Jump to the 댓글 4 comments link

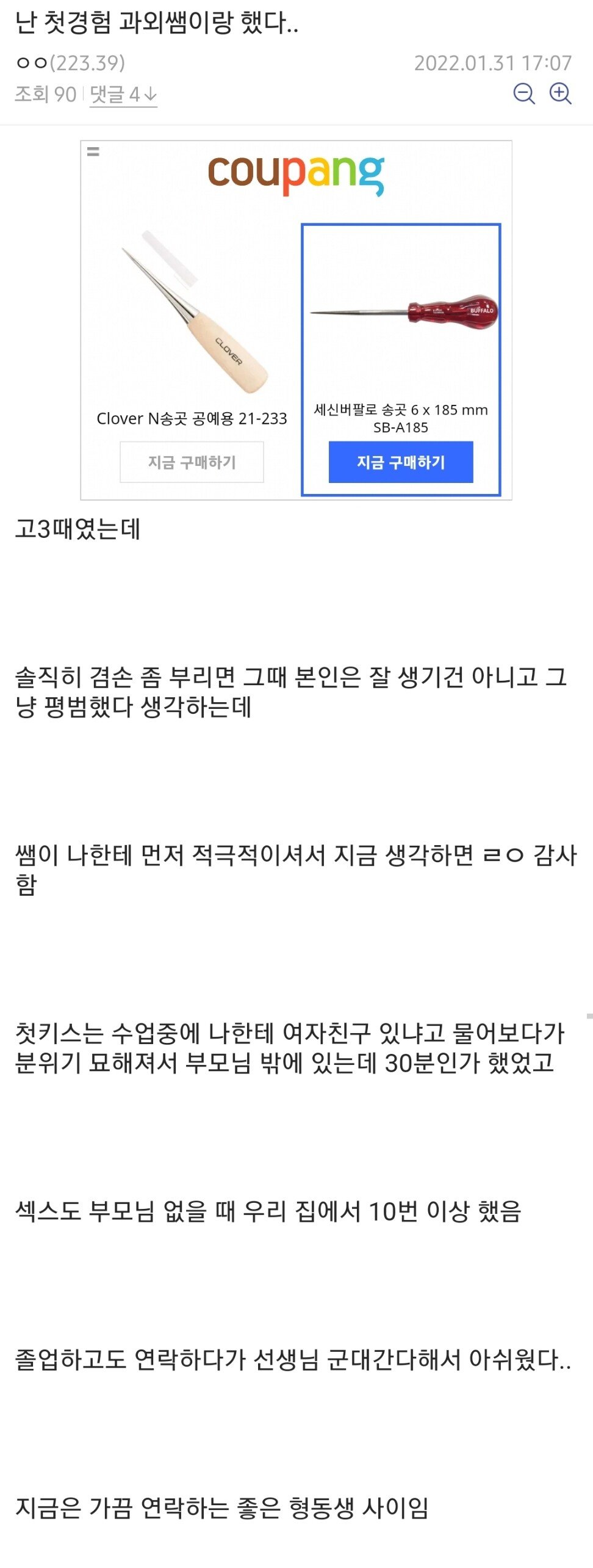click(x=123, y=95)
